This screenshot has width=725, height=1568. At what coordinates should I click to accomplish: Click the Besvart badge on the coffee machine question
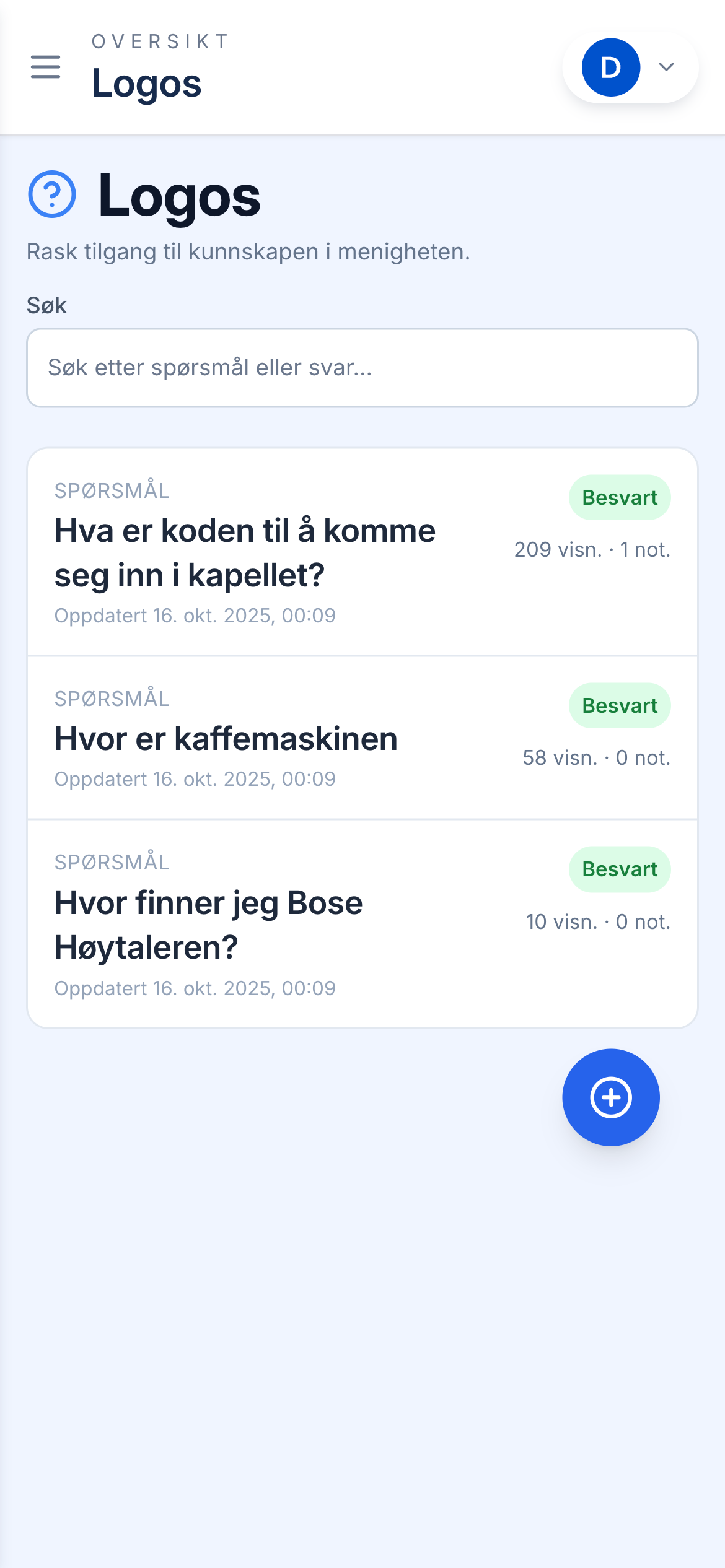coord(619,705)
